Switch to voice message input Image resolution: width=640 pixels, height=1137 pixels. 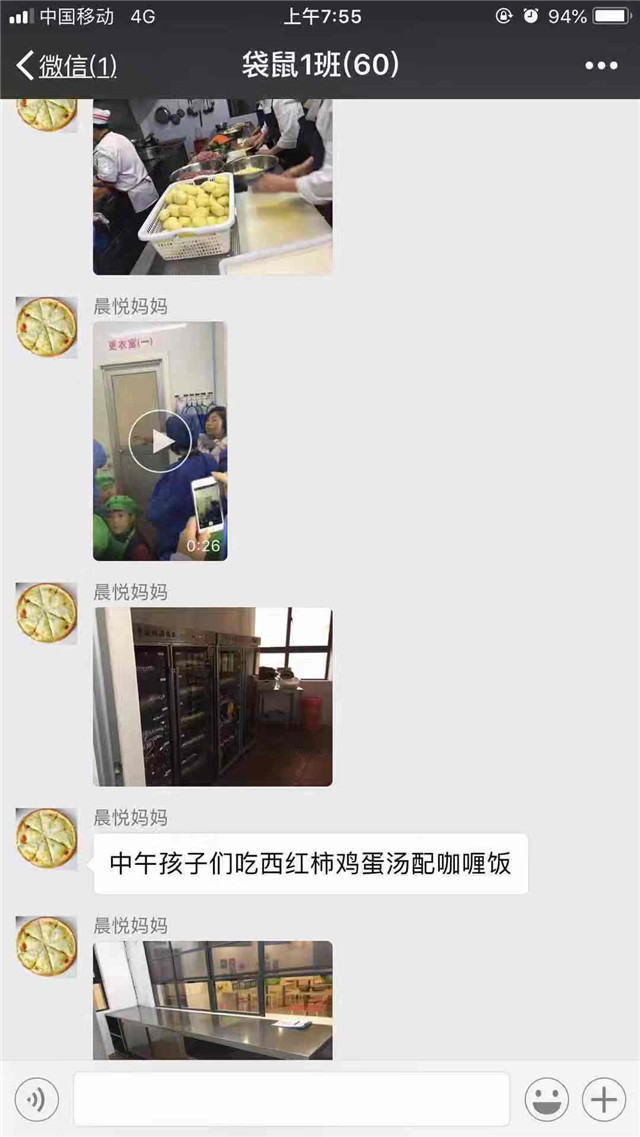click(36, 1100)
